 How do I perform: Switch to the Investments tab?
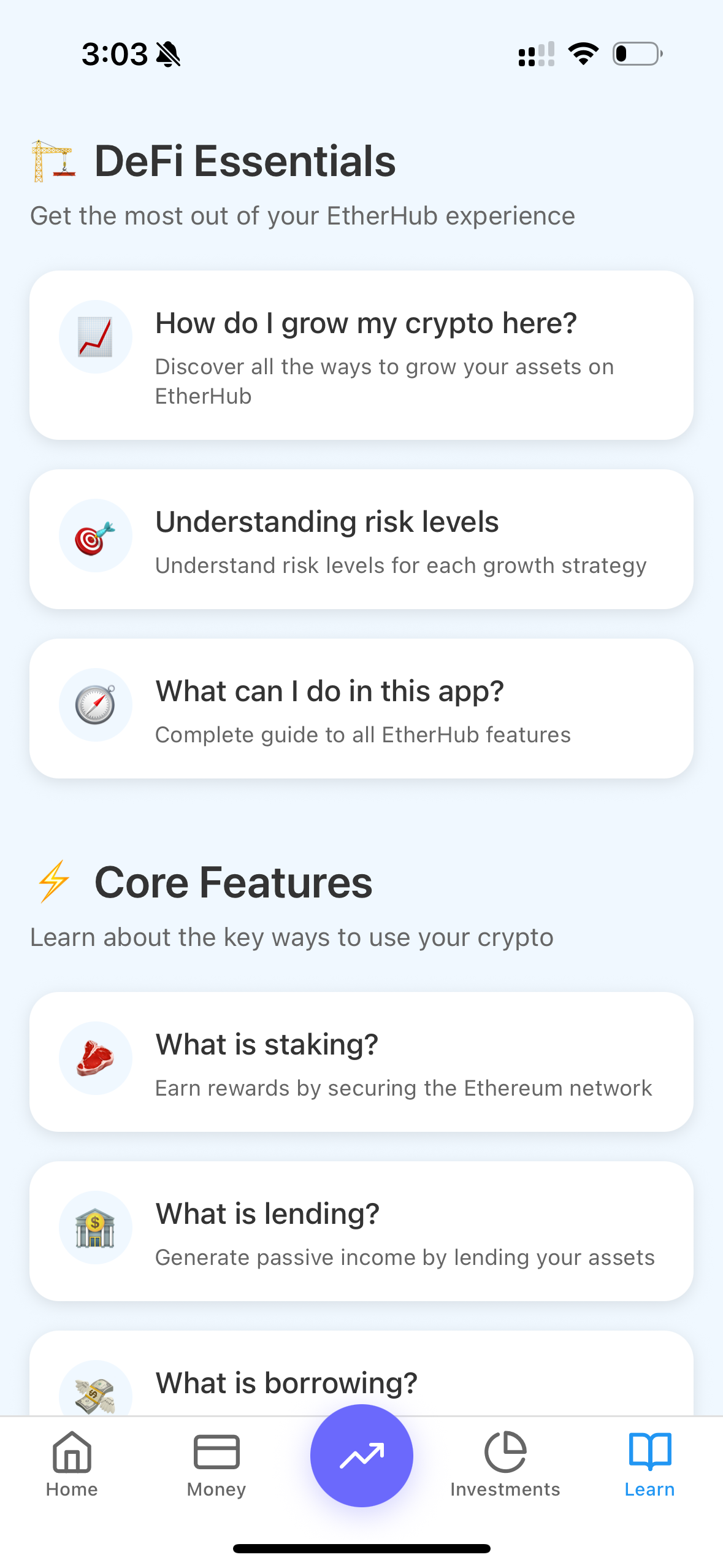pos(505,1464)
